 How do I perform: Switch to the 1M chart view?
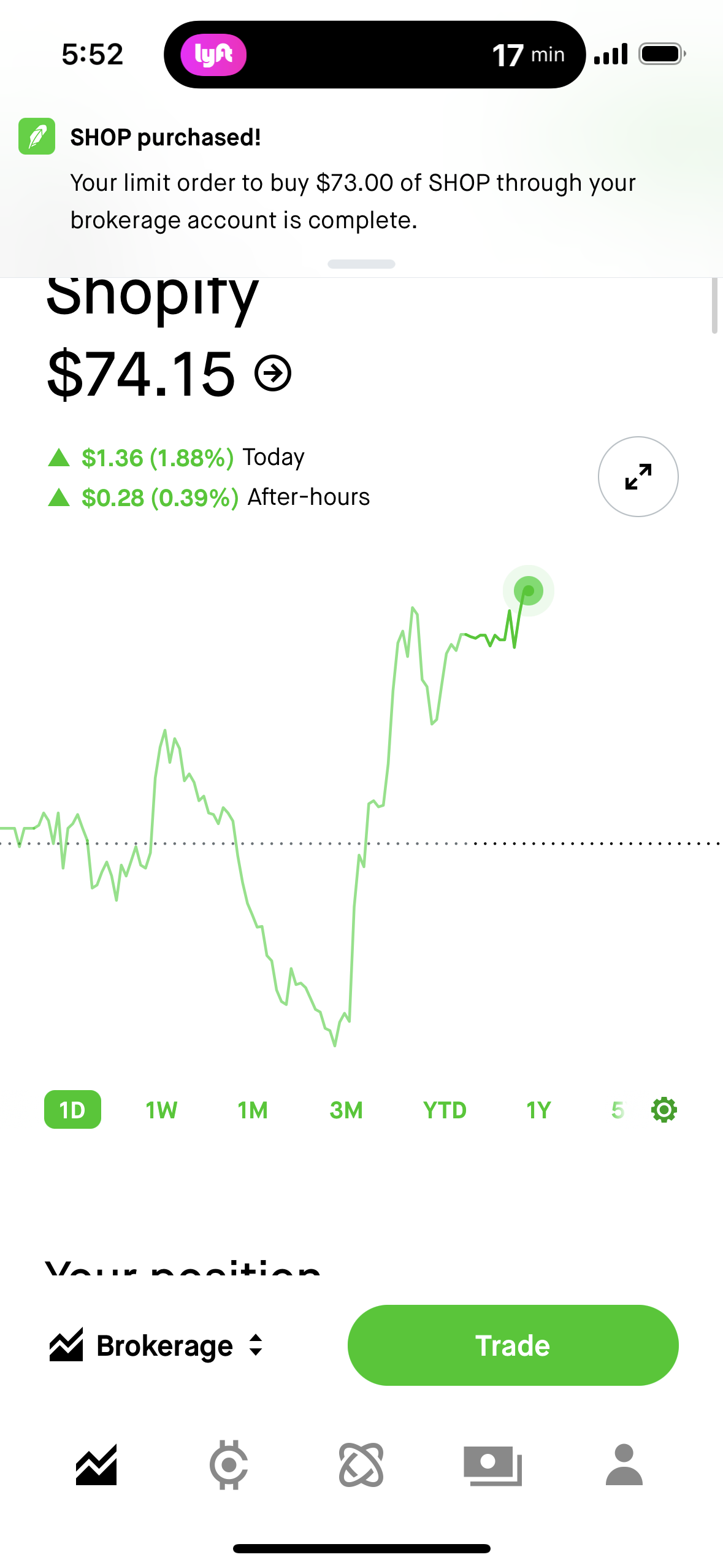tap(253, 1109)
